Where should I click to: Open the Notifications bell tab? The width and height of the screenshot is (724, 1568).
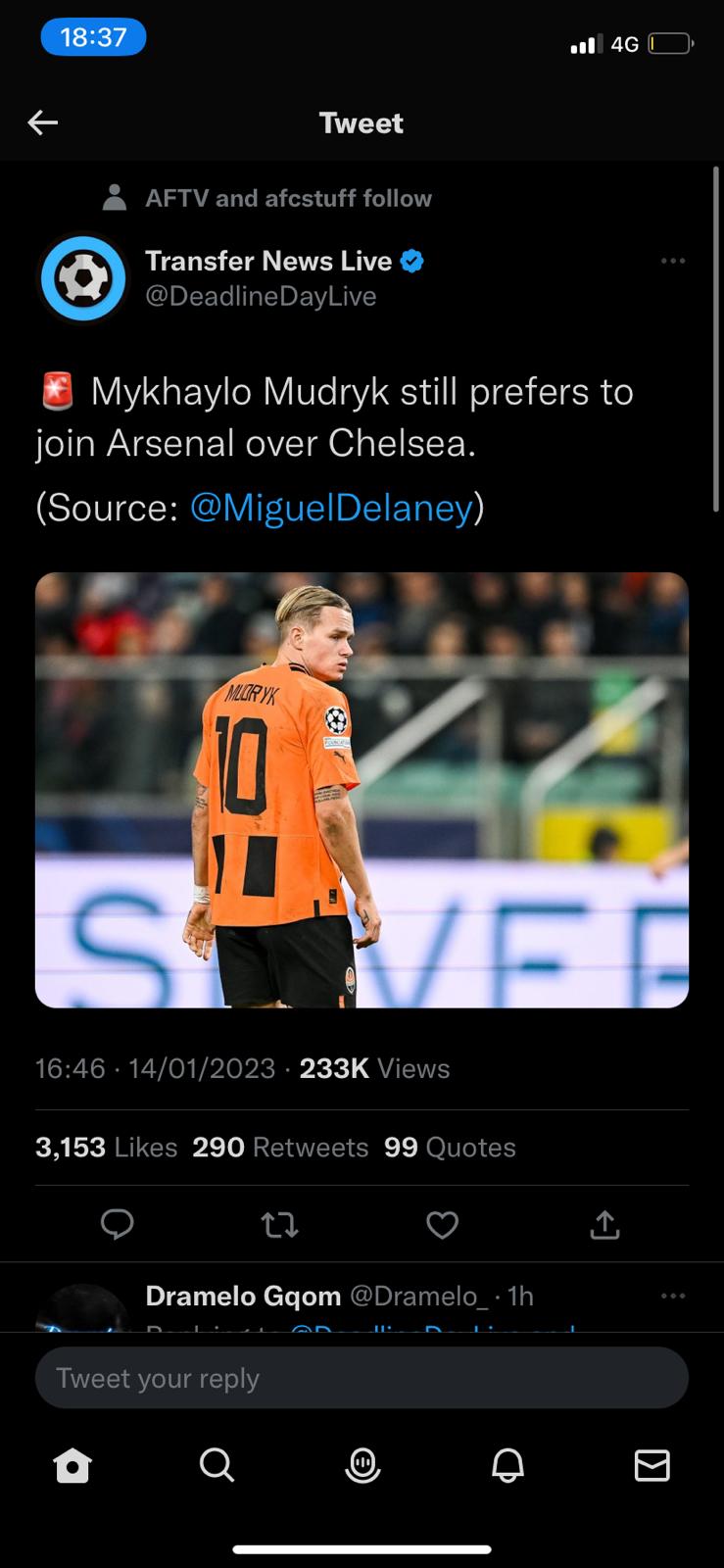507,1466
